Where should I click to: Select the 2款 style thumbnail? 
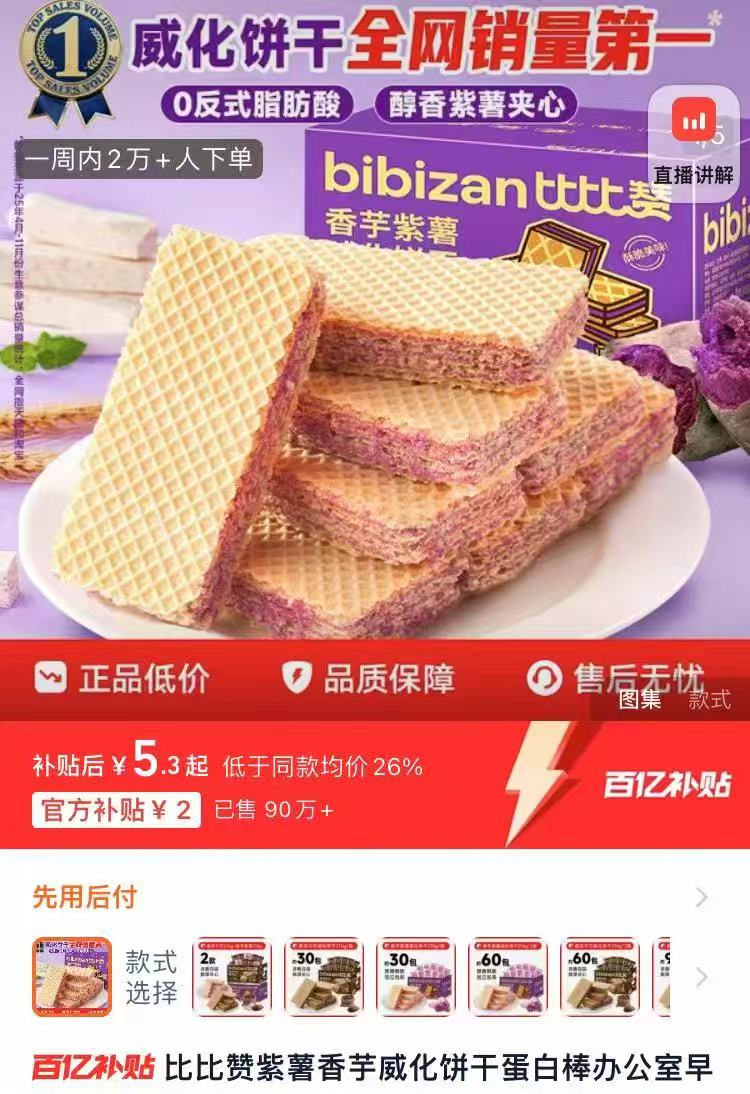(231, 977)
